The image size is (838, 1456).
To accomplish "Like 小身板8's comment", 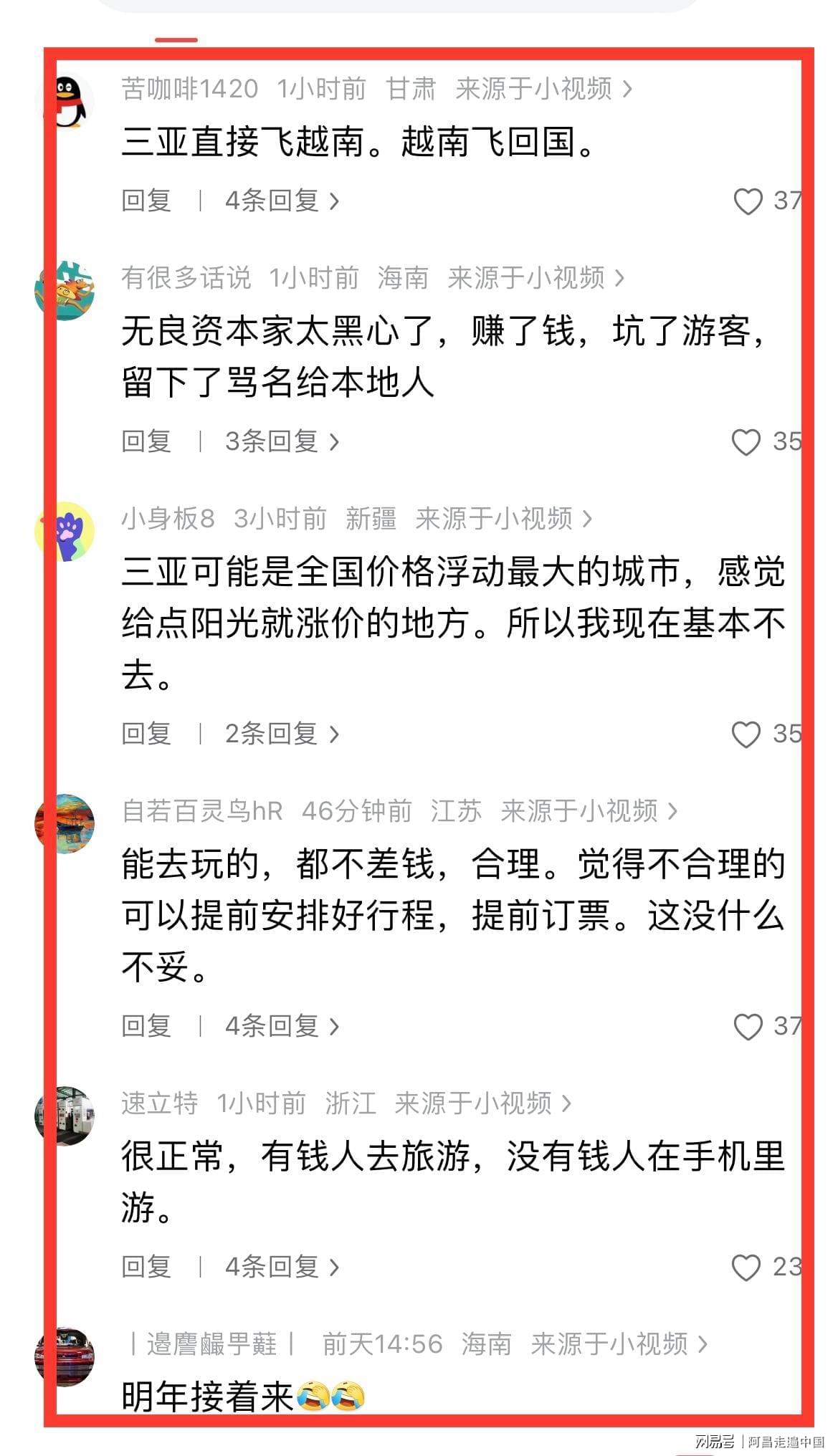I will (x=746, y=734).
